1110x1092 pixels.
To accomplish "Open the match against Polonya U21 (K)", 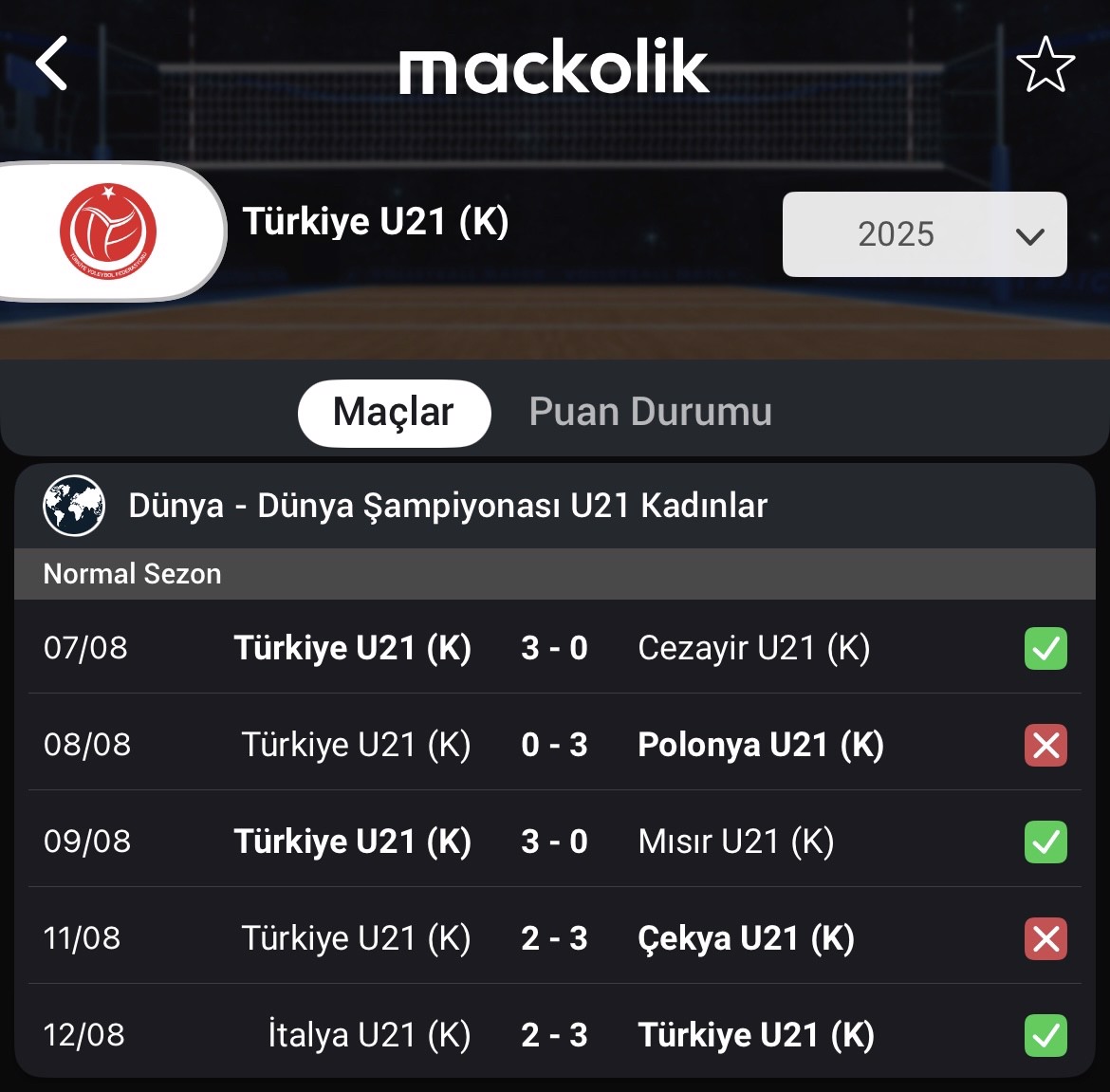I will click(554, 745).
